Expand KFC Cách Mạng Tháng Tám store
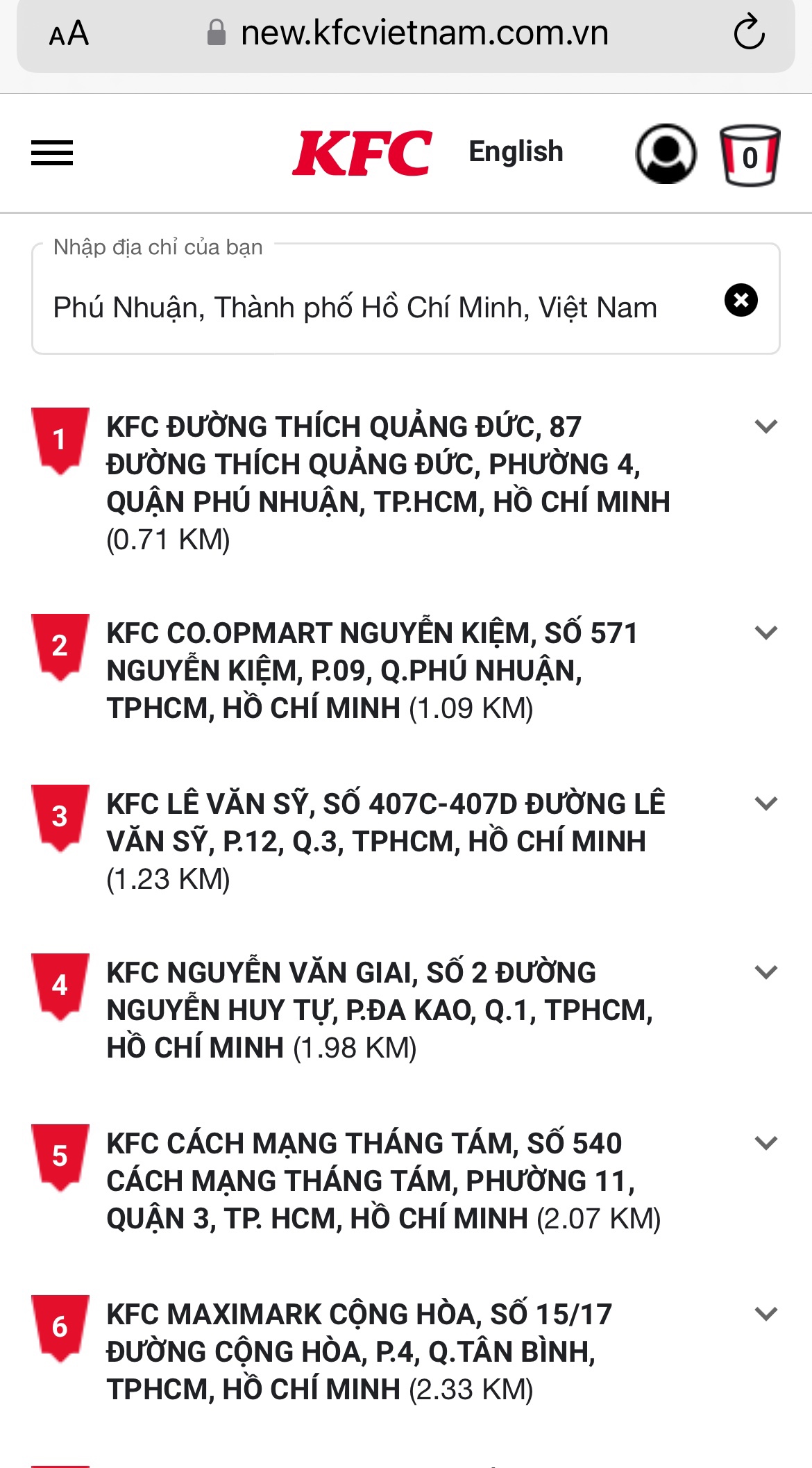 click(766, 1143)
